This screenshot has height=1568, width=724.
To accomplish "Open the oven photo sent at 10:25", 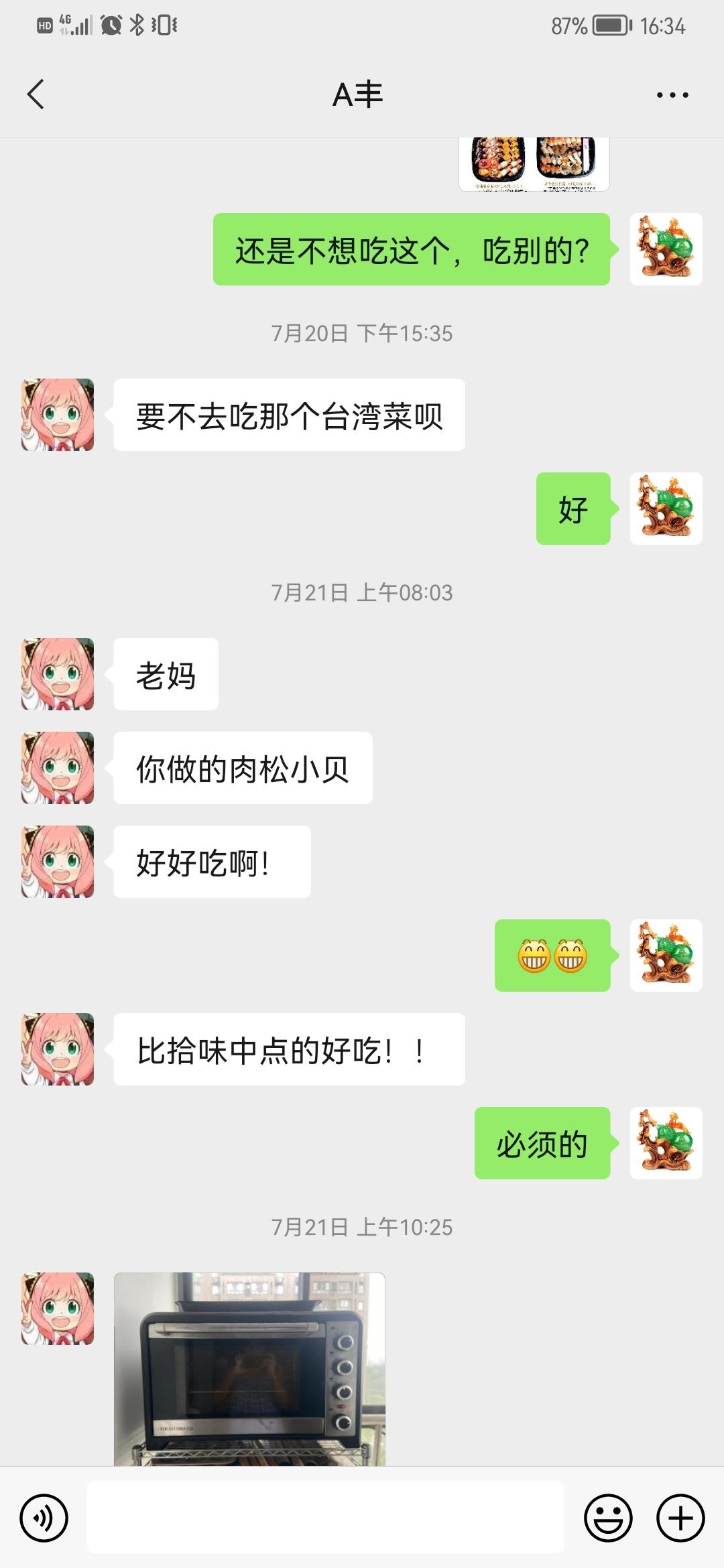I will click(250, 1374).
